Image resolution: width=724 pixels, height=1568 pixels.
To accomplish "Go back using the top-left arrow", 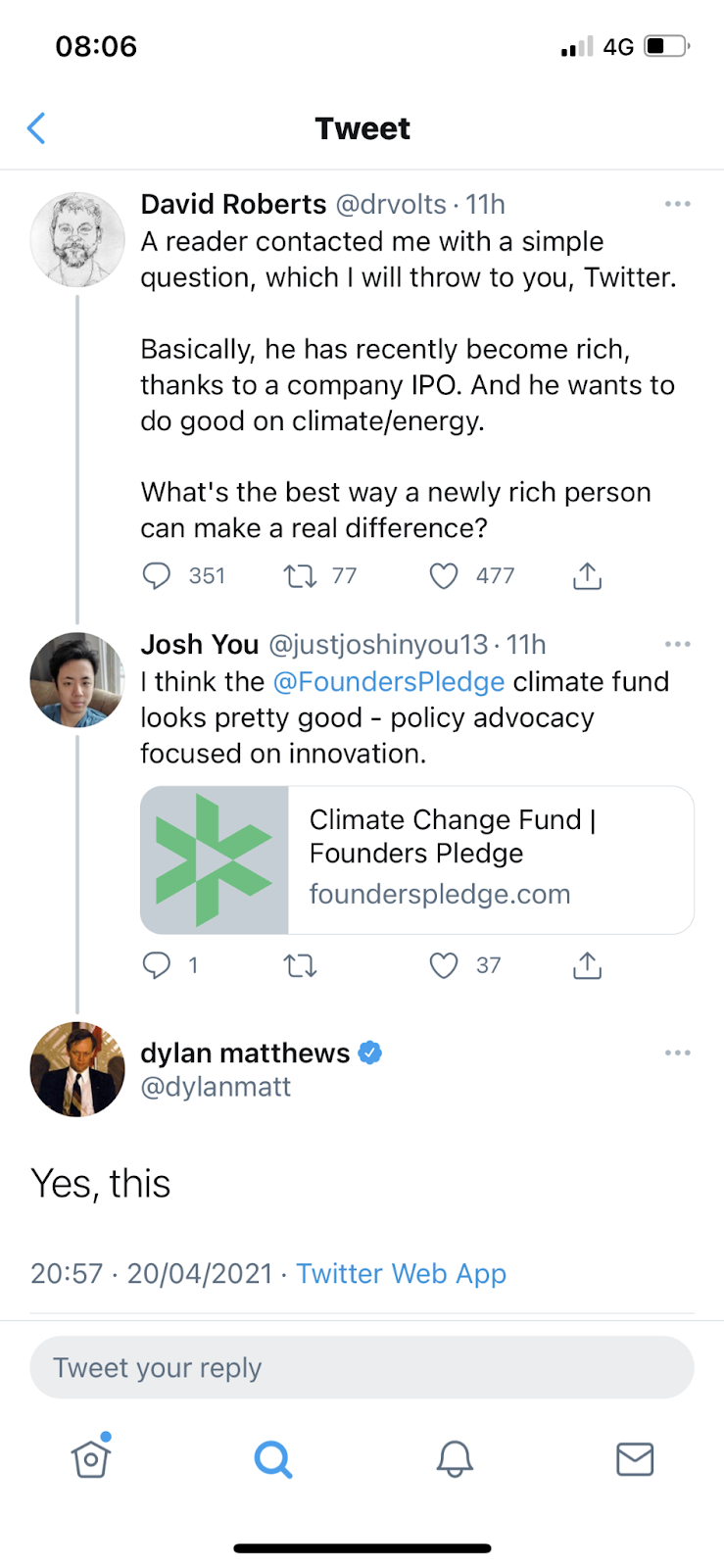I will point(36,128).
